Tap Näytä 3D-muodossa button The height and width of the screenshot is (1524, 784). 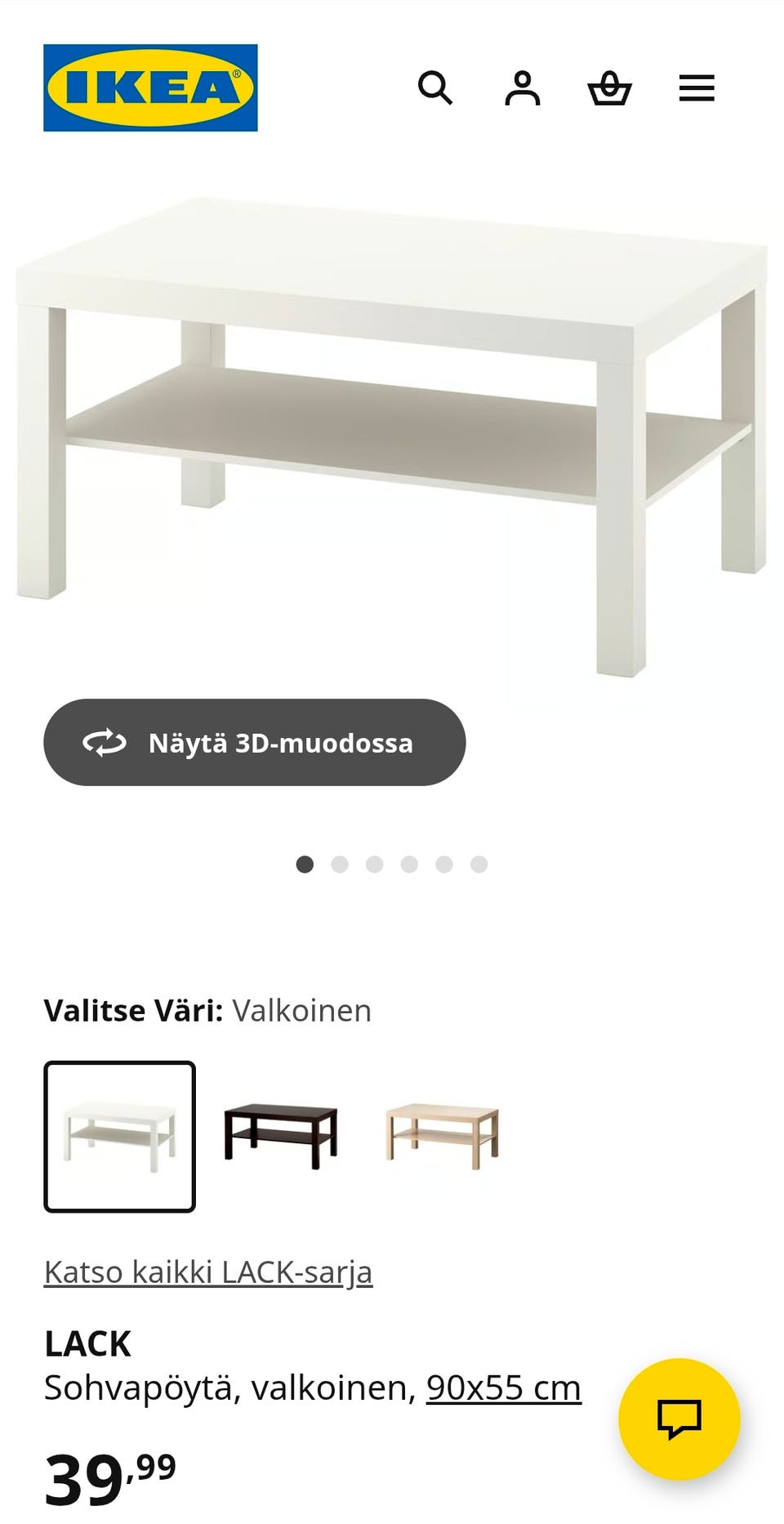(255, 742)
